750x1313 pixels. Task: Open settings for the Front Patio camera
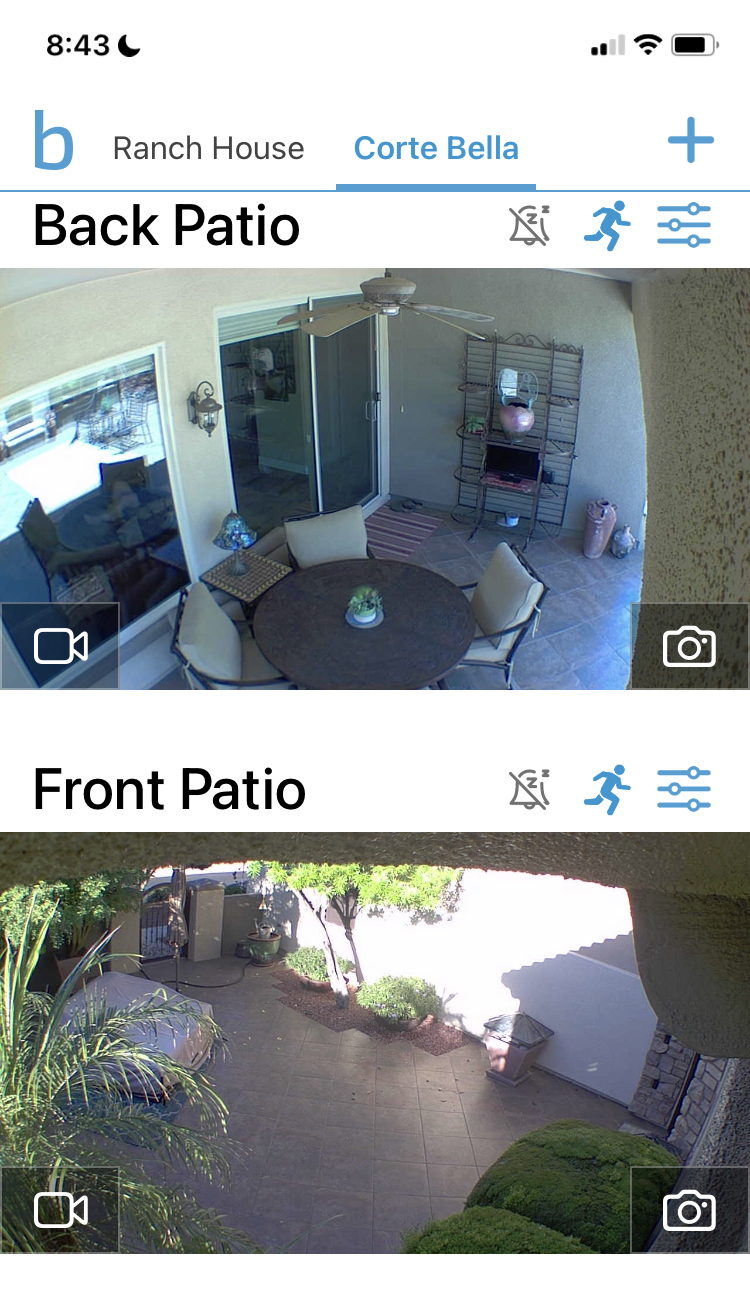point(684,790)
